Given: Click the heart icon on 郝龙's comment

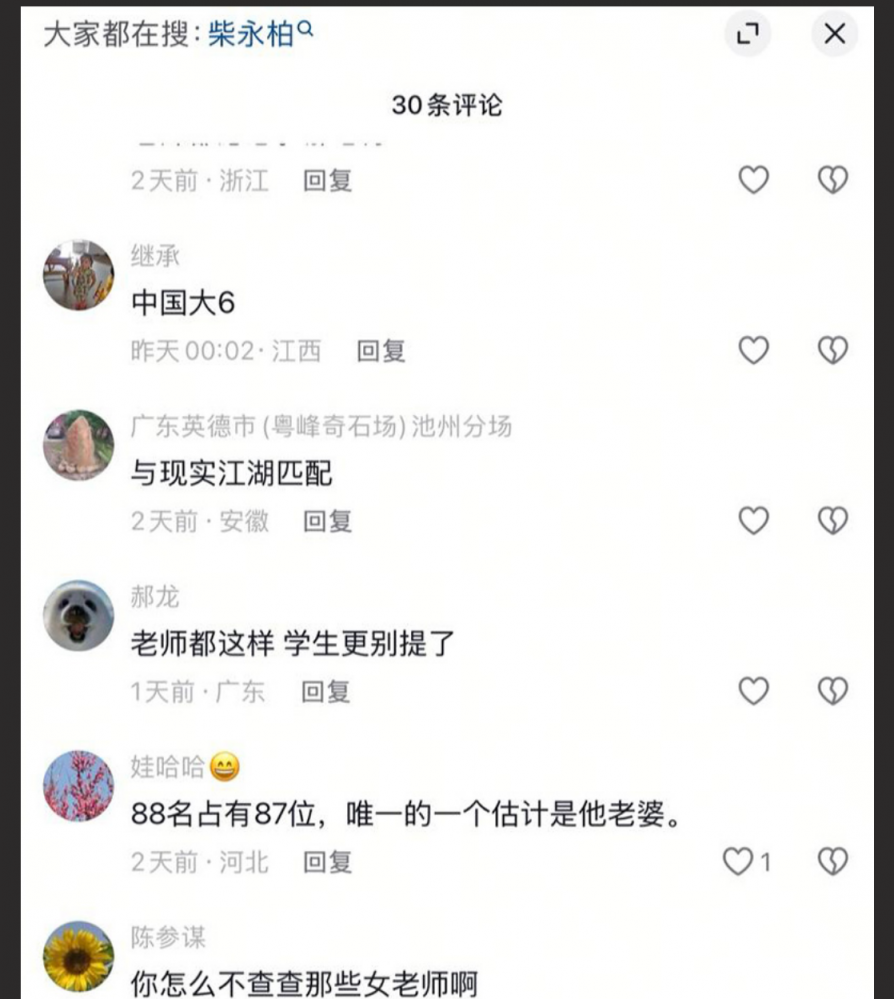Looking at the screenshot, I should 753,691.
